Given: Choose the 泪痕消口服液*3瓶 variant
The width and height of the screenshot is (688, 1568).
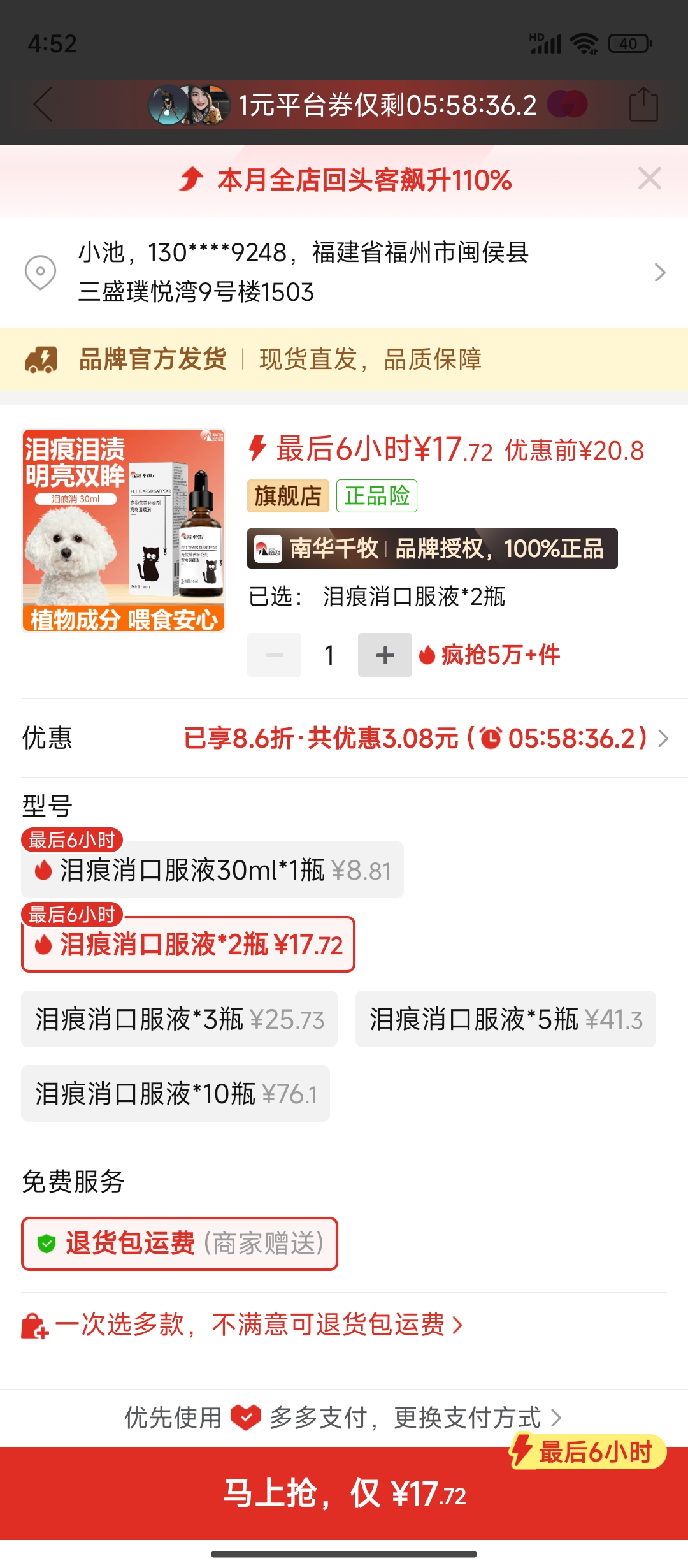Looking at the screenshot, I should [x=179, y=1019].
